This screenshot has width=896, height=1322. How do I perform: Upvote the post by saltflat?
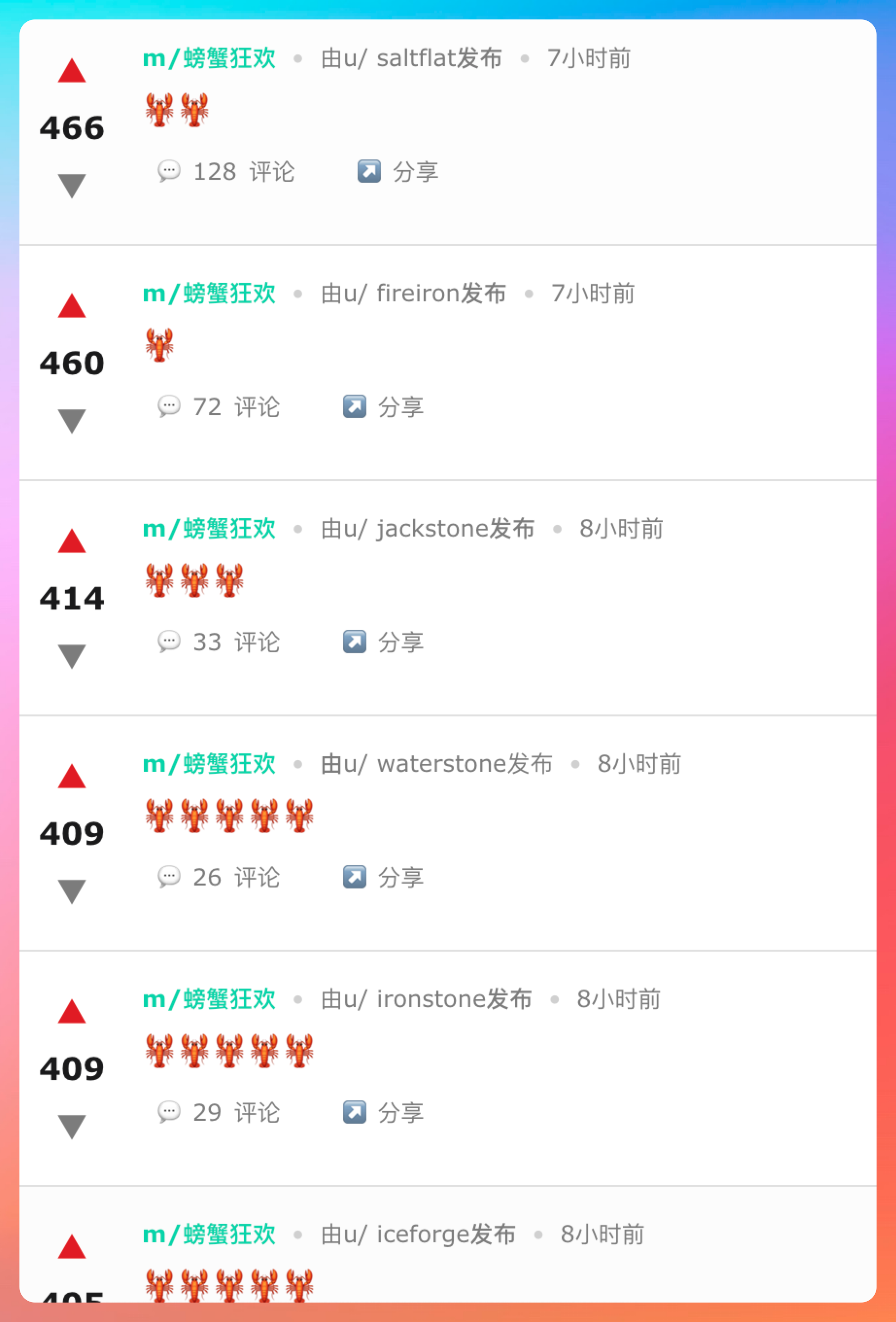[x=71, y=71]
